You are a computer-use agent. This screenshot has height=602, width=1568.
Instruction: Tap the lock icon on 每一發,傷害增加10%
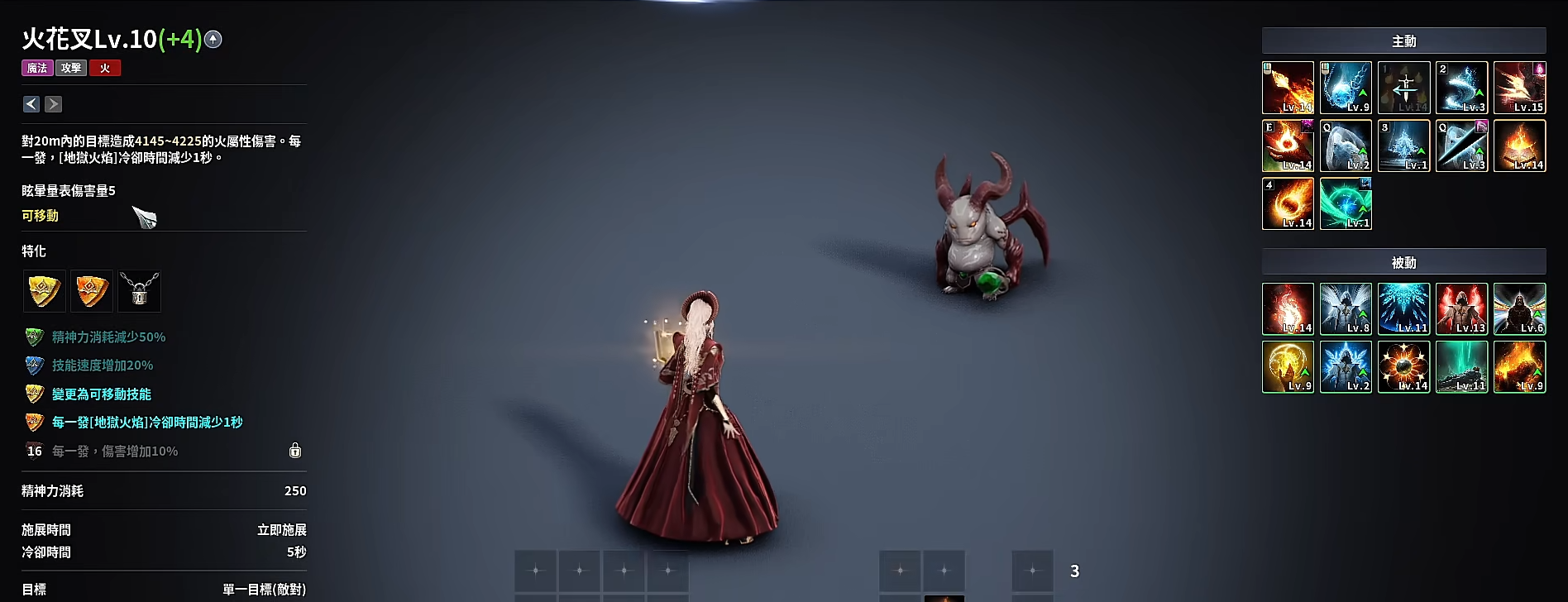tap(295, 451)
